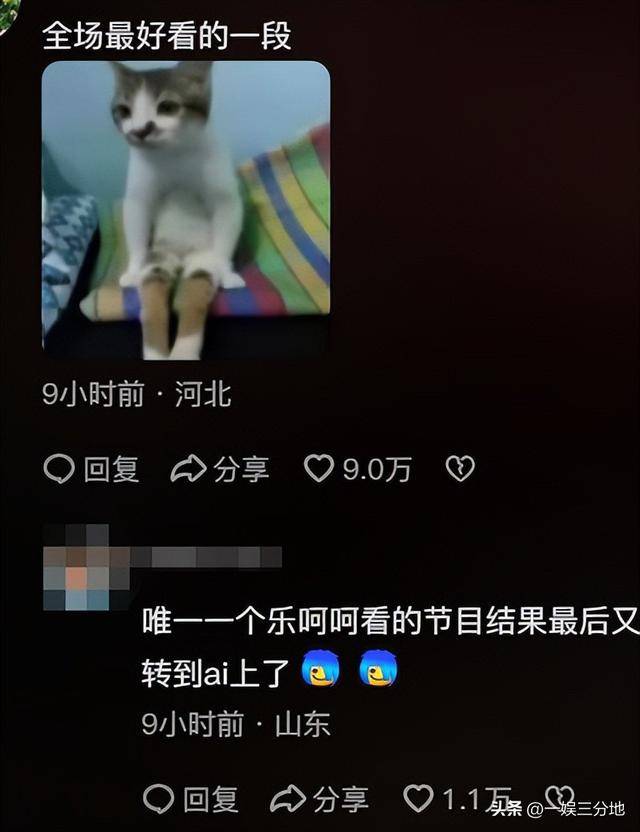Reply to the comment from 山东

pos(191,798)
